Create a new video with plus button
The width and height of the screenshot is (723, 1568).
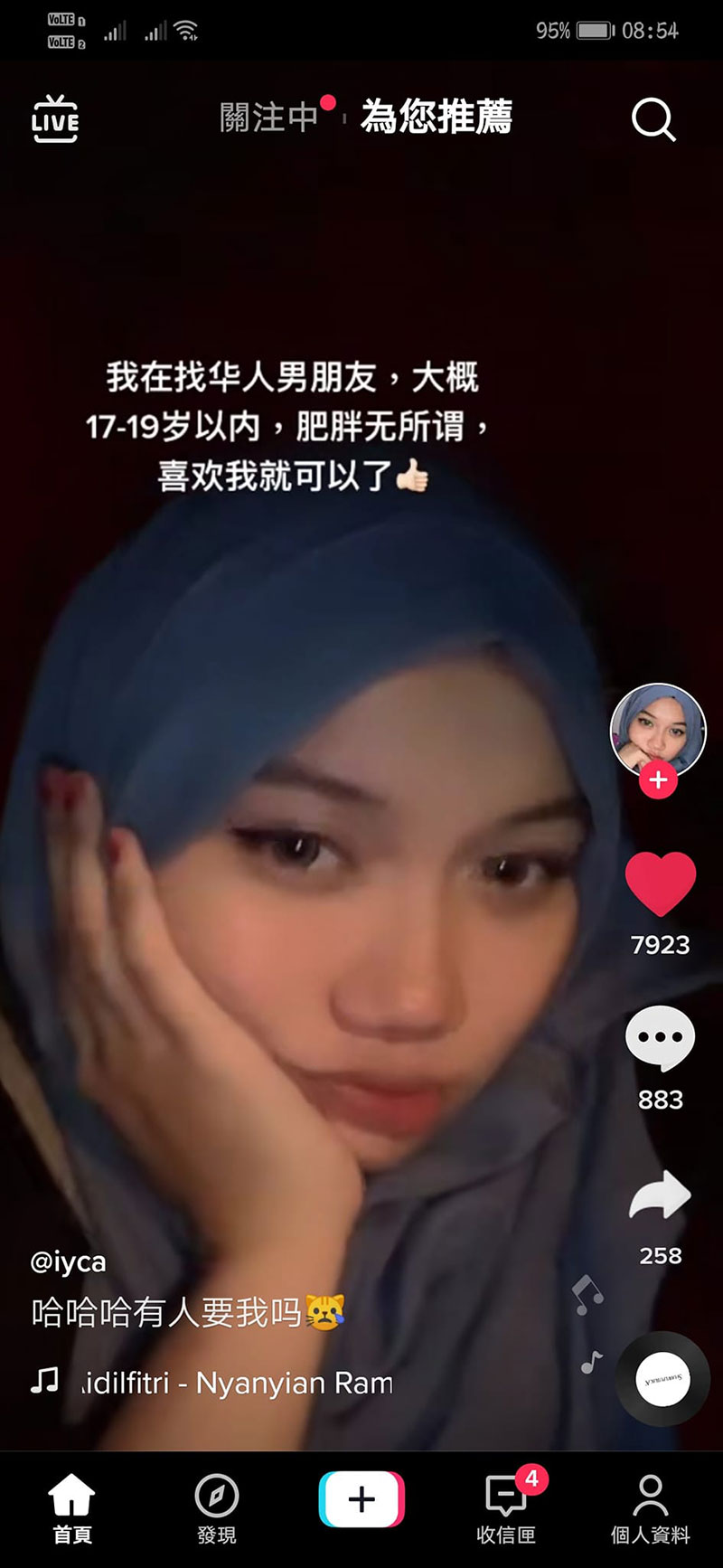pos(361,1499)
